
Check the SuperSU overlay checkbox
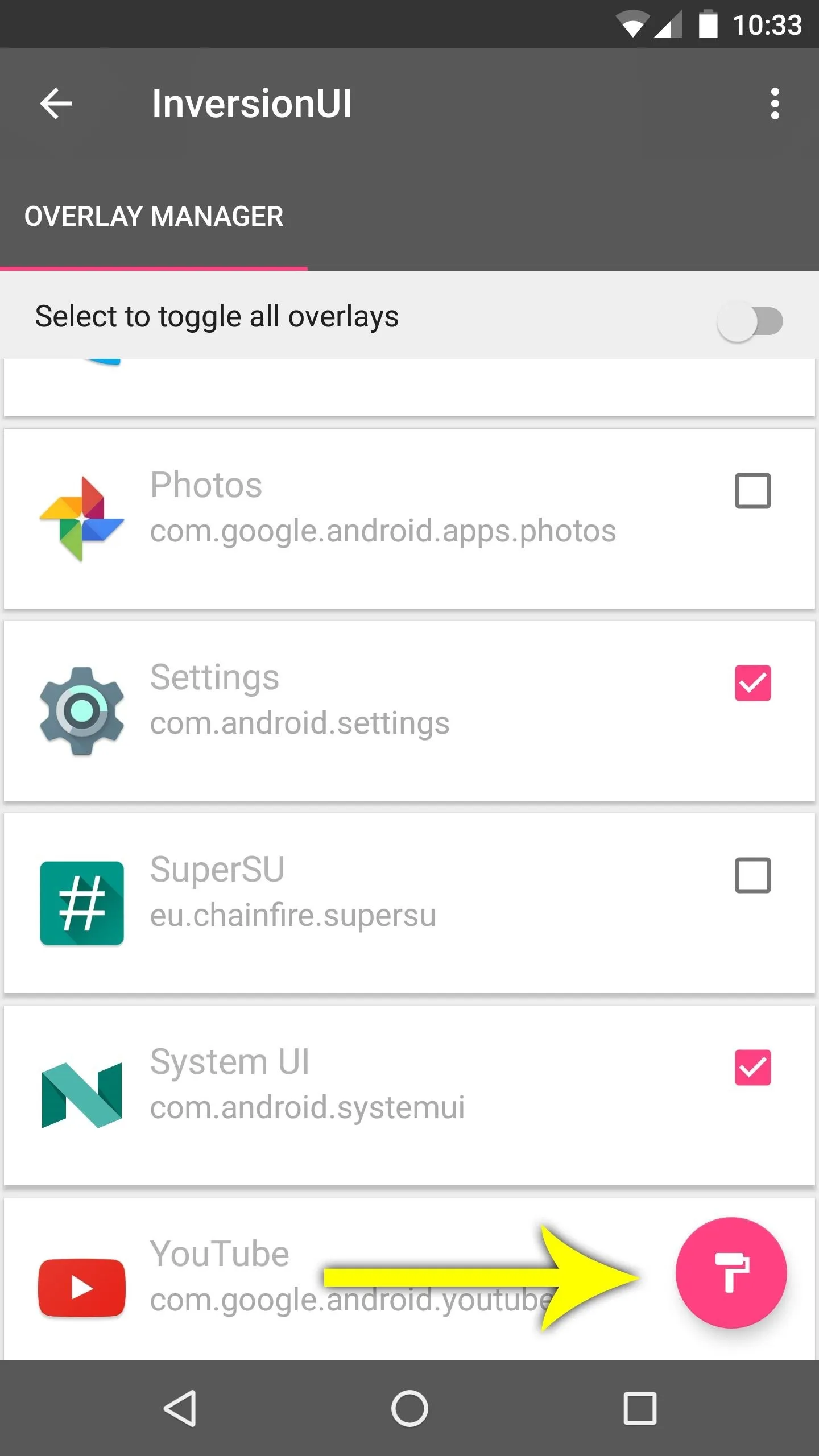(x=752, y=875)
